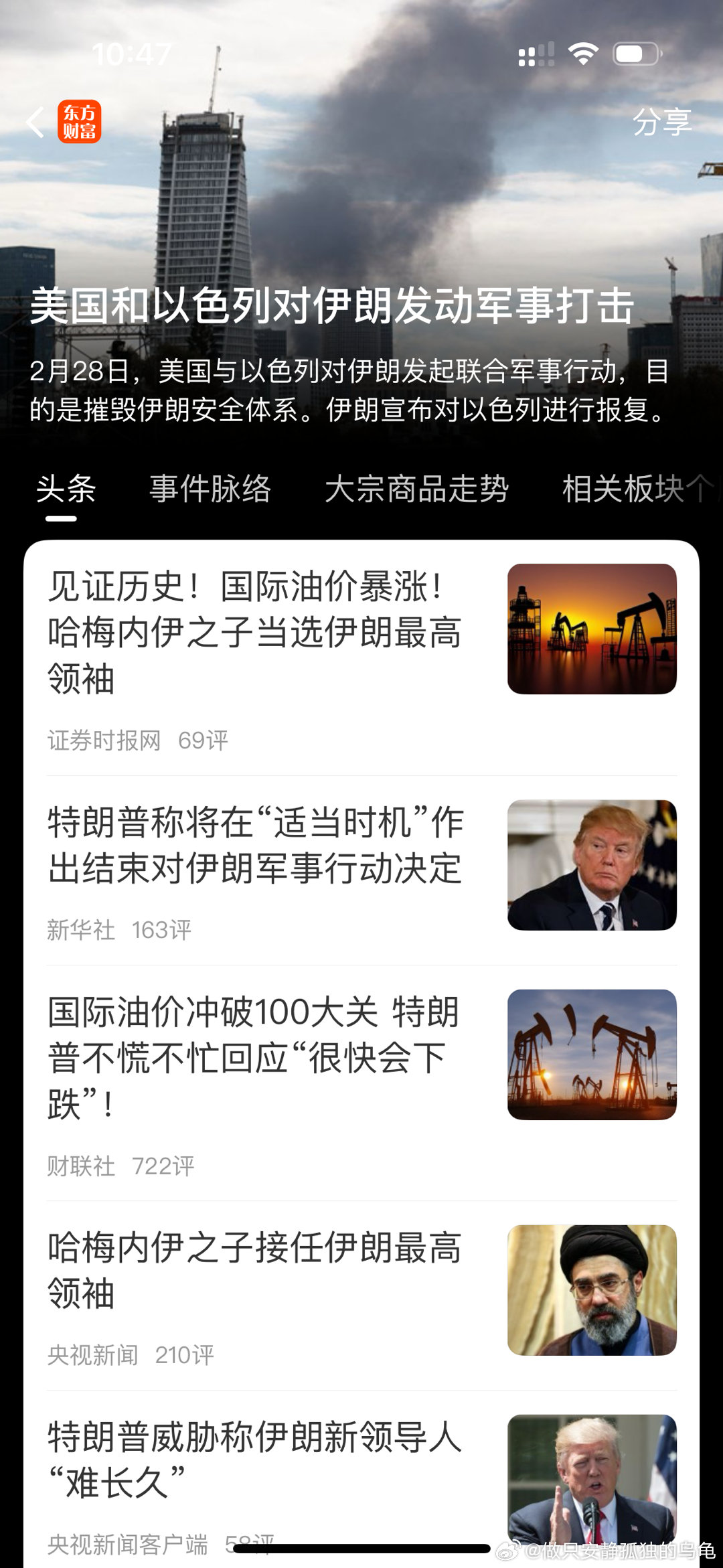This screenshot has height=1568, width=723.
Task: Open the 国际油价暴涨 article
Action: (256, 628)
